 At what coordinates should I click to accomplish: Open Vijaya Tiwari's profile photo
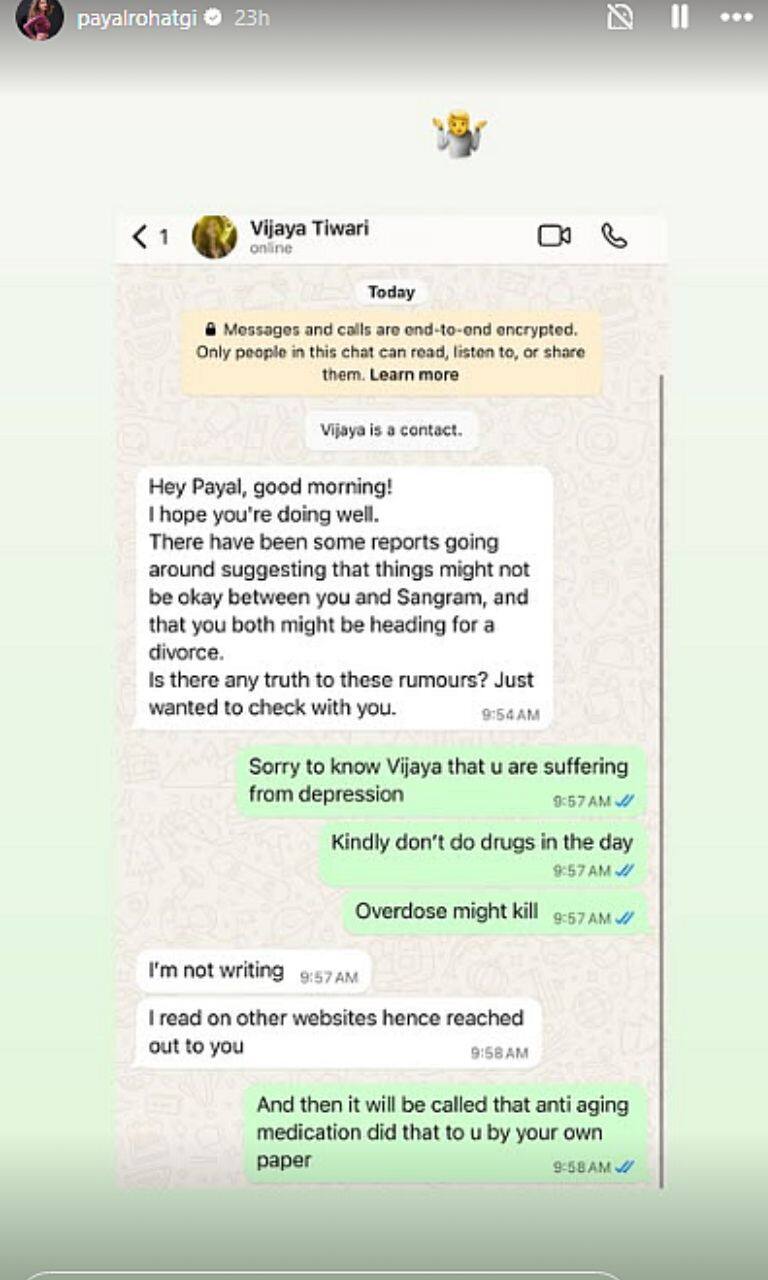(x=214, y=236)
